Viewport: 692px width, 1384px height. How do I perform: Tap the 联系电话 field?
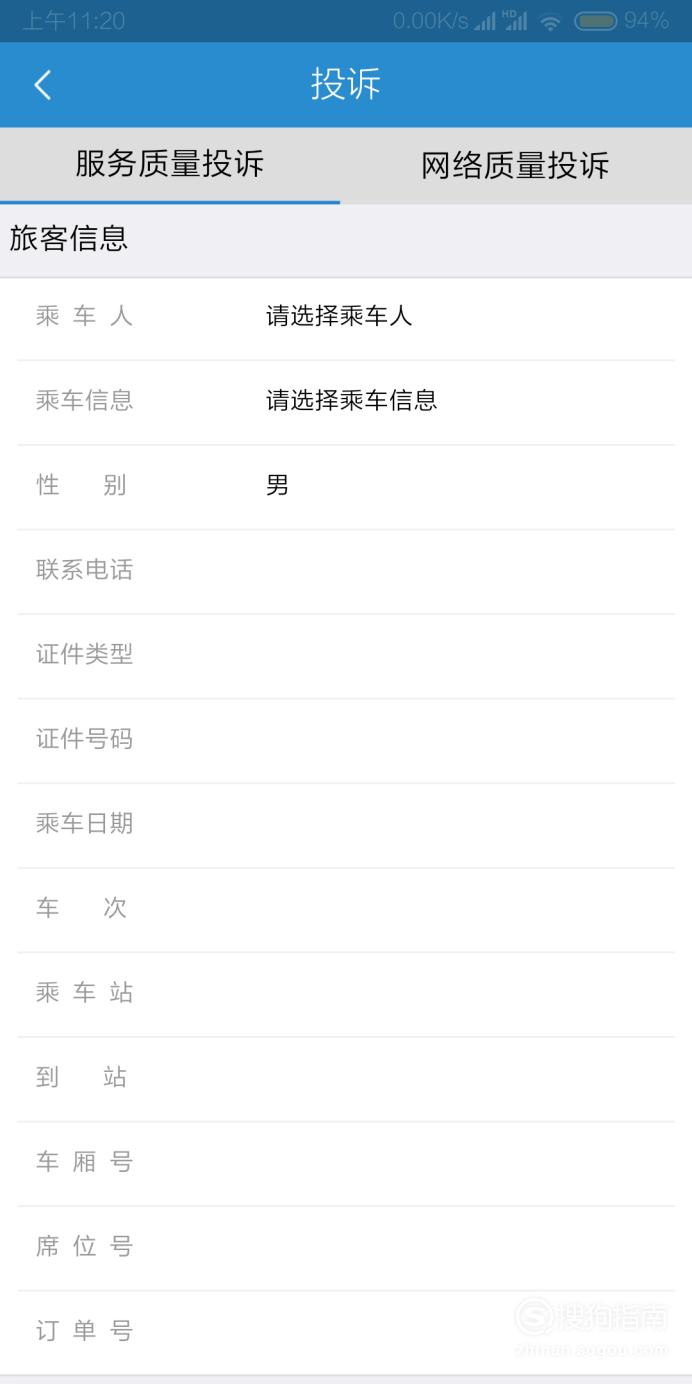(346, 572)
